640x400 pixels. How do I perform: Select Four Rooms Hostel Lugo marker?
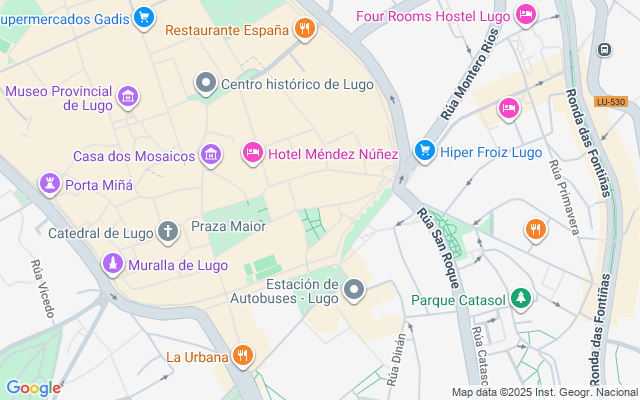pos(525,14)
